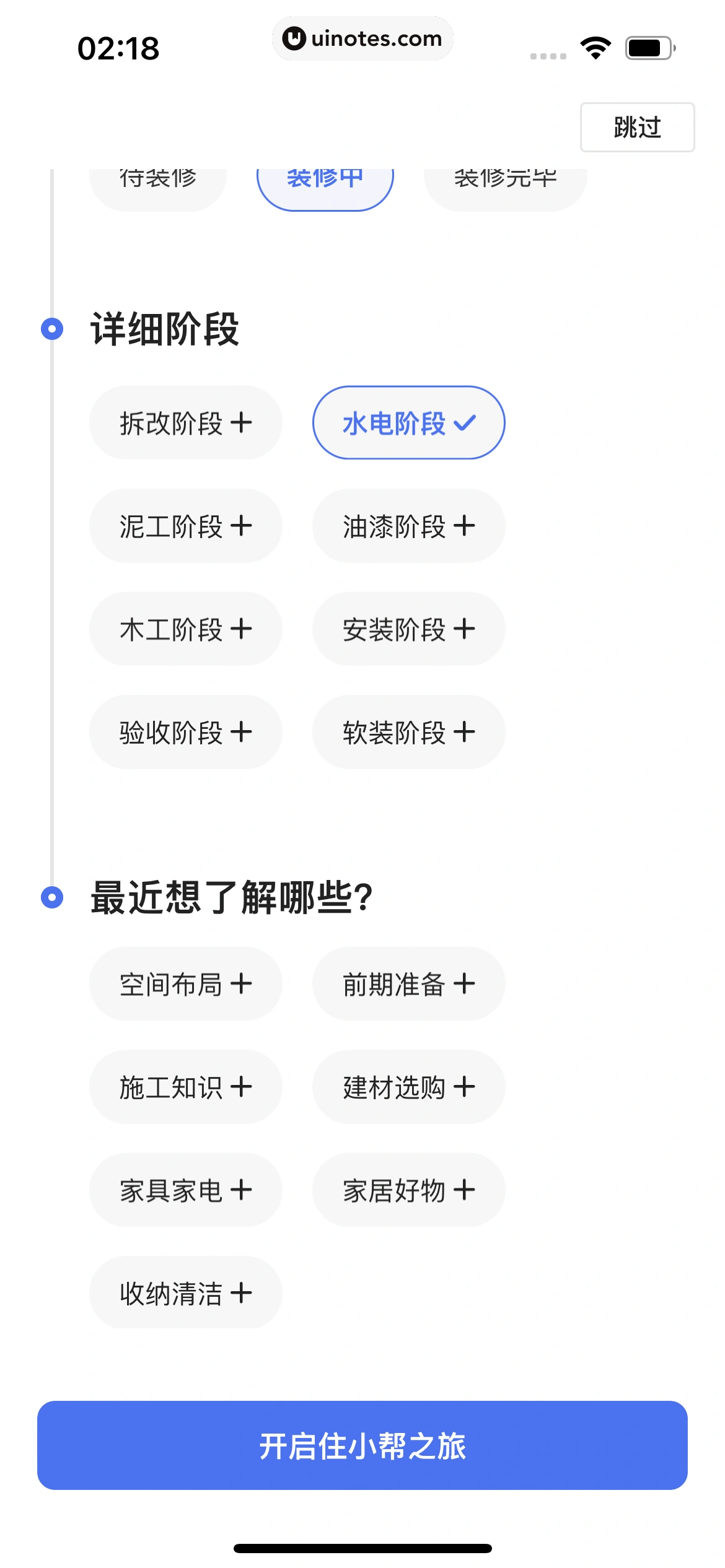Select the 拆改阶段 plus icon

243,423
